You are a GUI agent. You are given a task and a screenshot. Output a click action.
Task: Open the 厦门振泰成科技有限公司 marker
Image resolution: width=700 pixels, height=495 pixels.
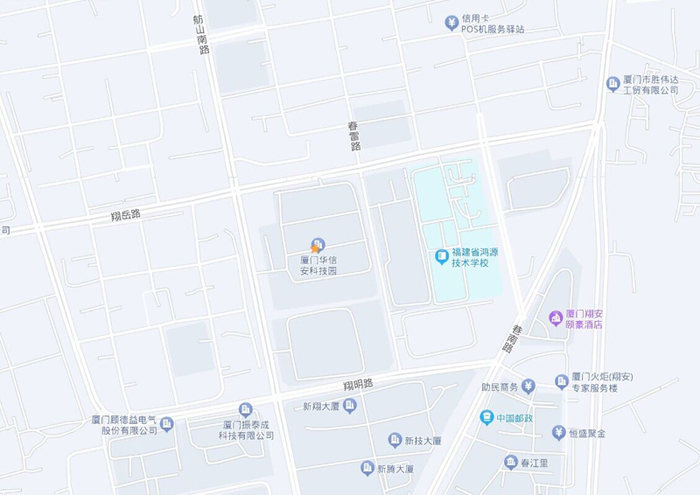coord(246,410)
